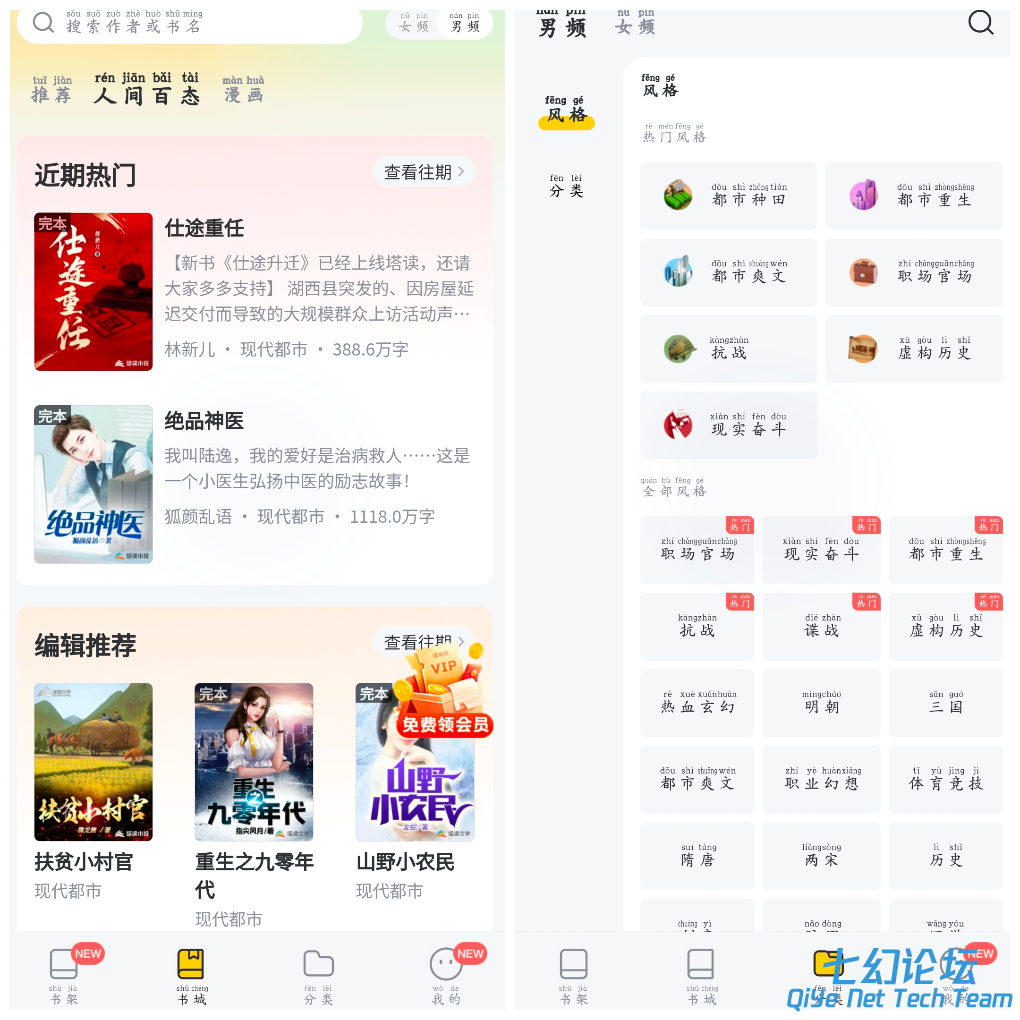The height and width of the screenshot is (1020, 1020).
Task: Select the 三国 style
Action: [x=945, y=703]
